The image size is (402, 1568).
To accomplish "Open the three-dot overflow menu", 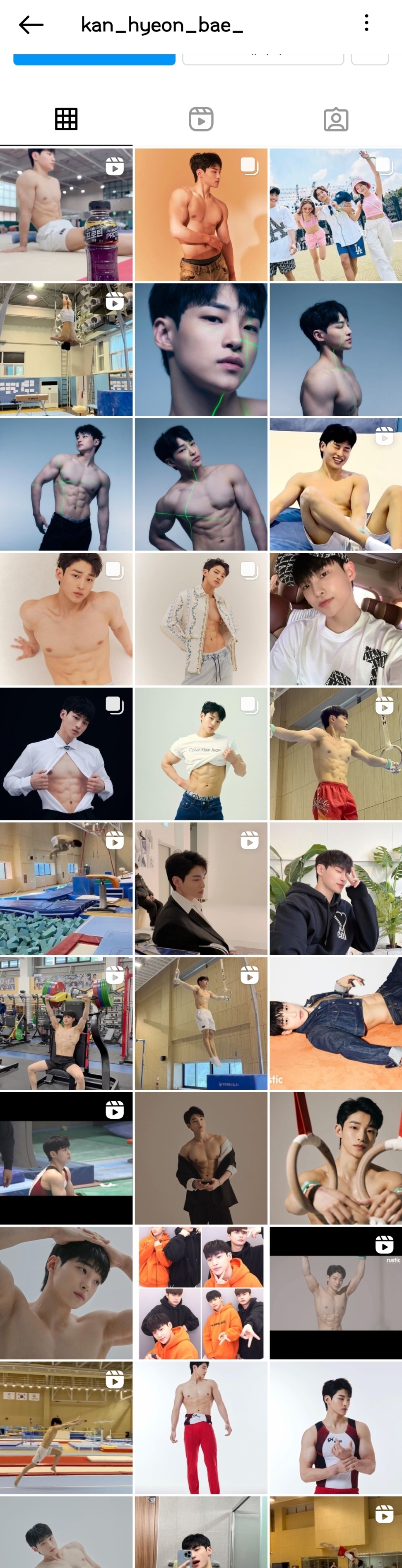I will pos(366,23).
